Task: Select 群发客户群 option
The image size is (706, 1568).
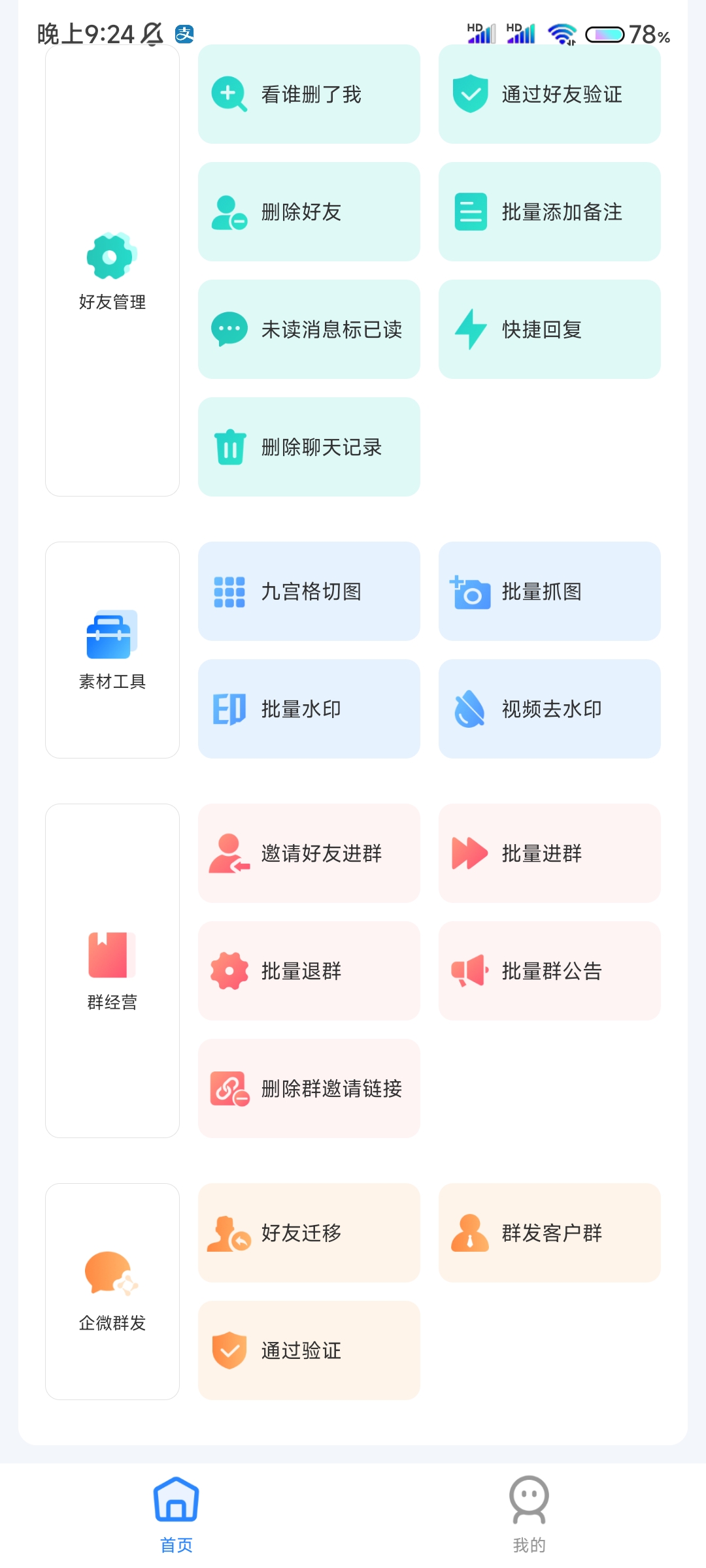Action: point(549,1233)
